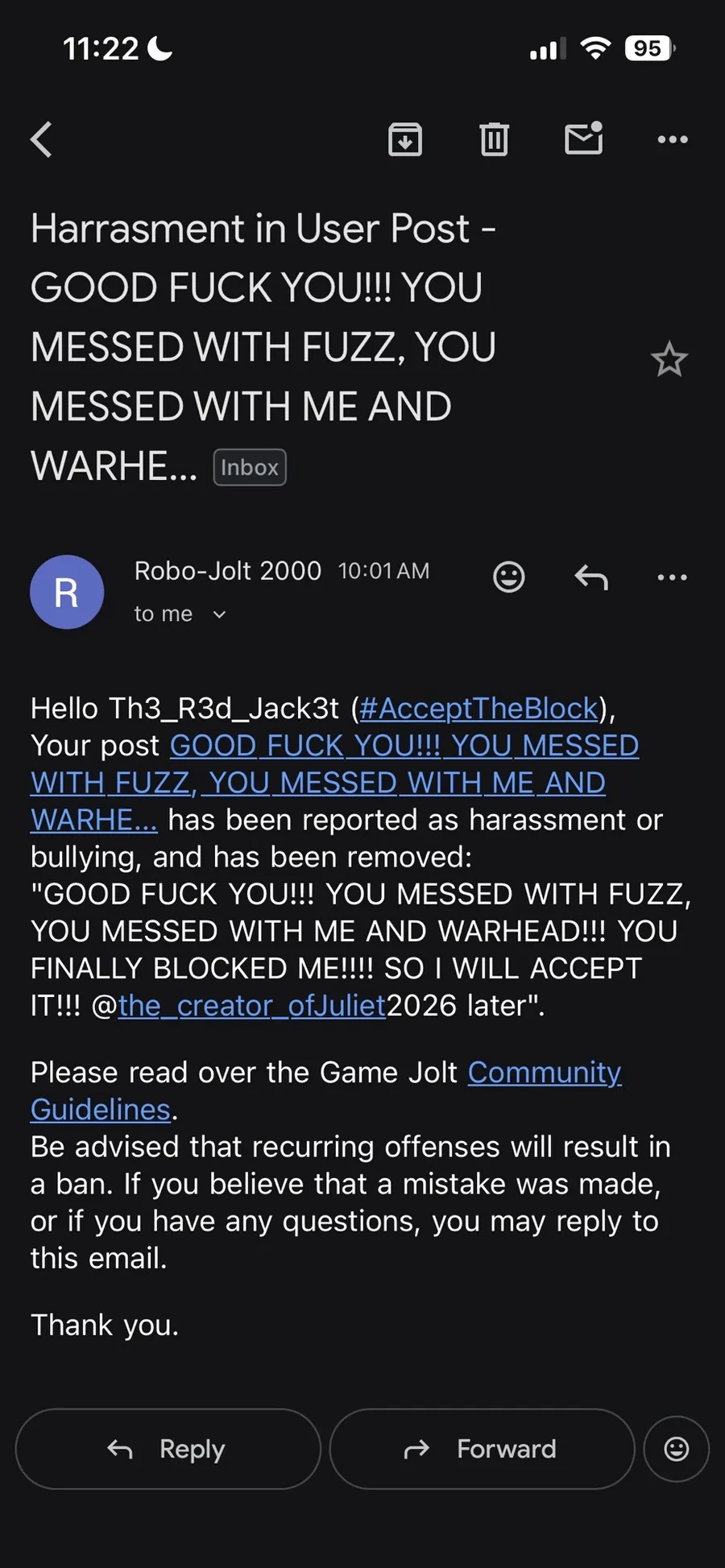Open Robo-Jolt 2000 sender avatar
This screenshot has width=725, height=1568.
(67, 593)
